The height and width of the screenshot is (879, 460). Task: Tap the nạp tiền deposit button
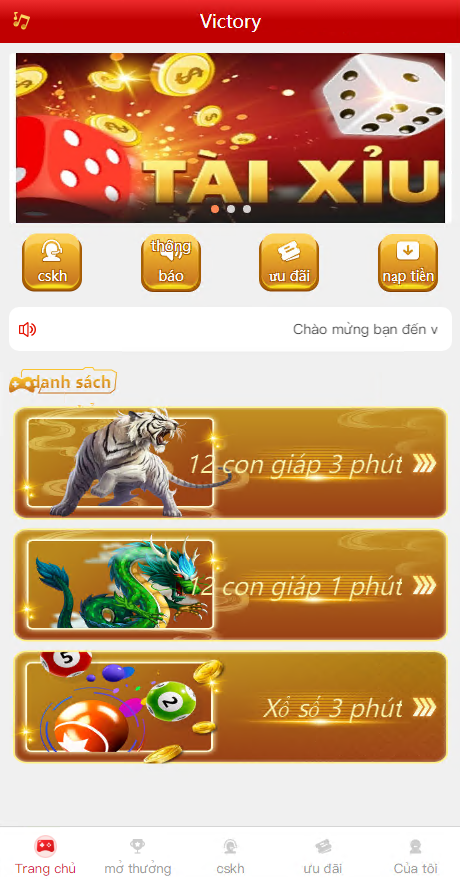point(408,263)
